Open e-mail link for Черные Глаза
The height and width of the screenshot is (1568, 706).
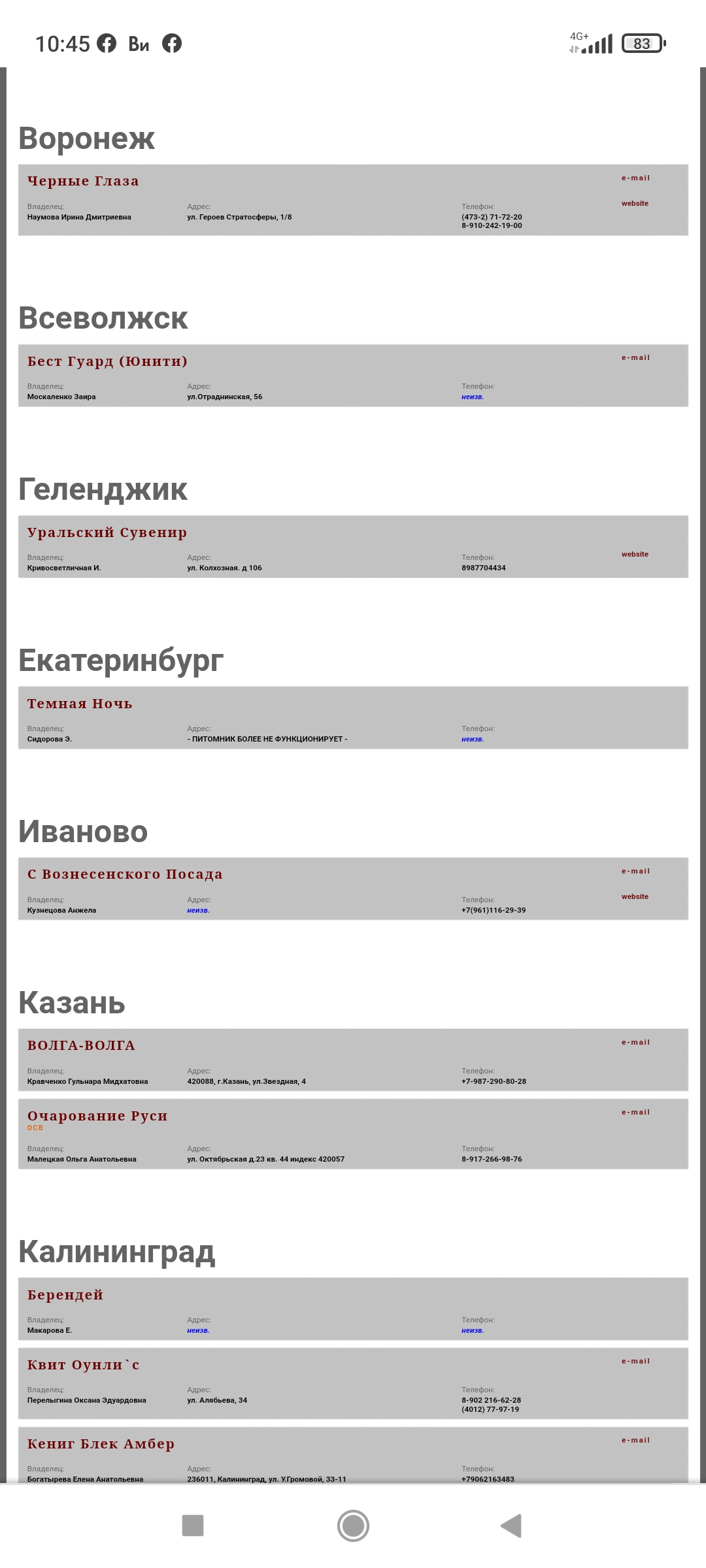[x=635, y=178]
